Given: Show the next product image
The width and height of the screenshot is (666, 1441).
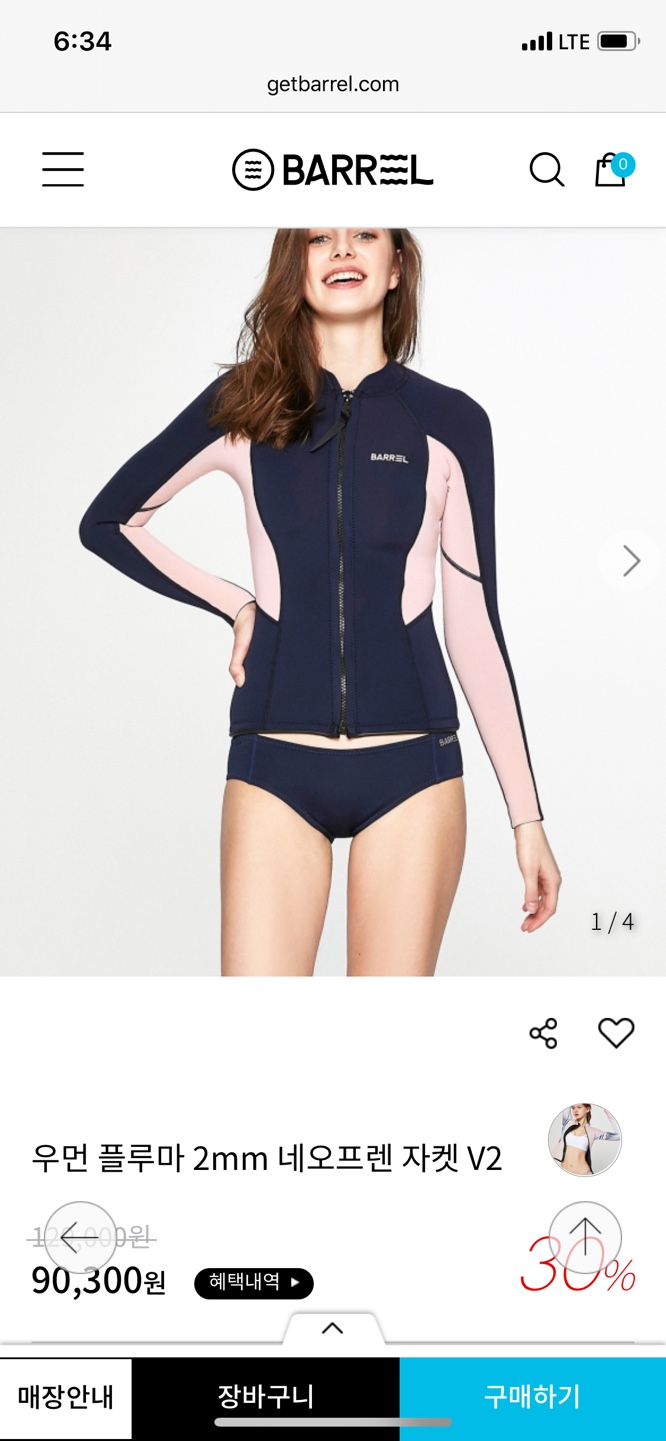Looking at the screenshot, I should (x=631, y=561).
